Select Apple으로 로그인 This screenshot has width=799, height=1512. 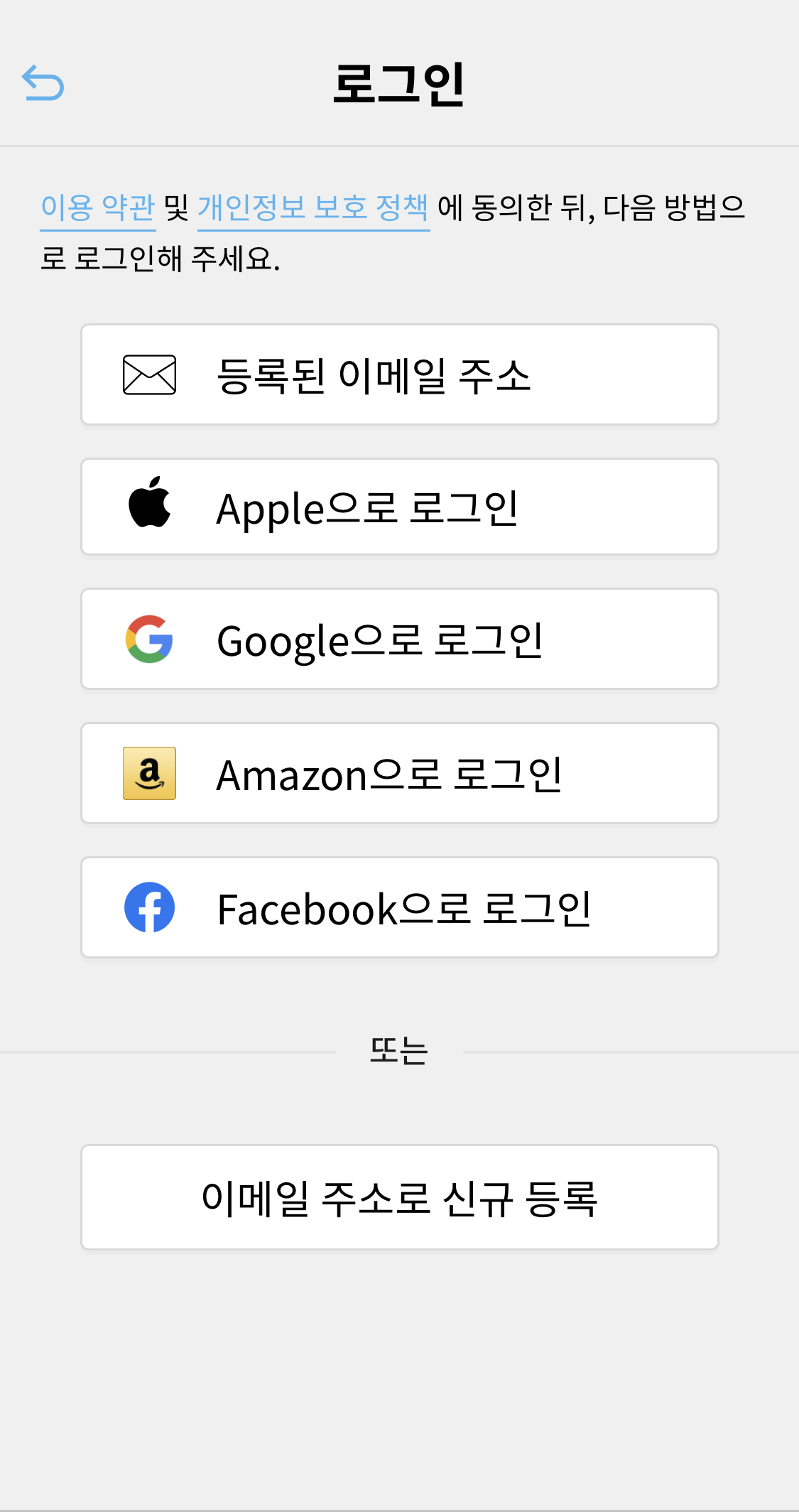pos(400,507)
